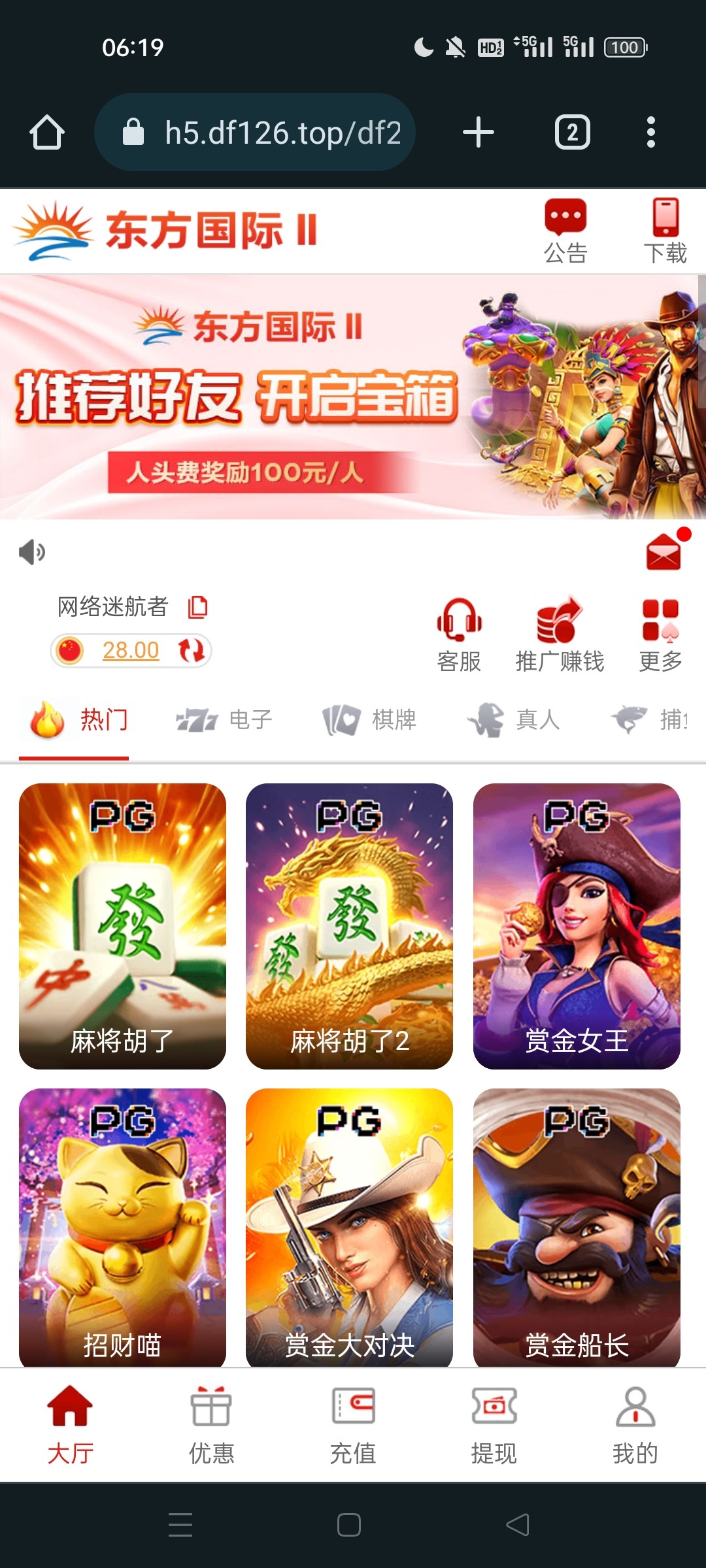Open the 公告 announcements icon
The height and width of the screenshot is (1568, 706).
(565, 230)
